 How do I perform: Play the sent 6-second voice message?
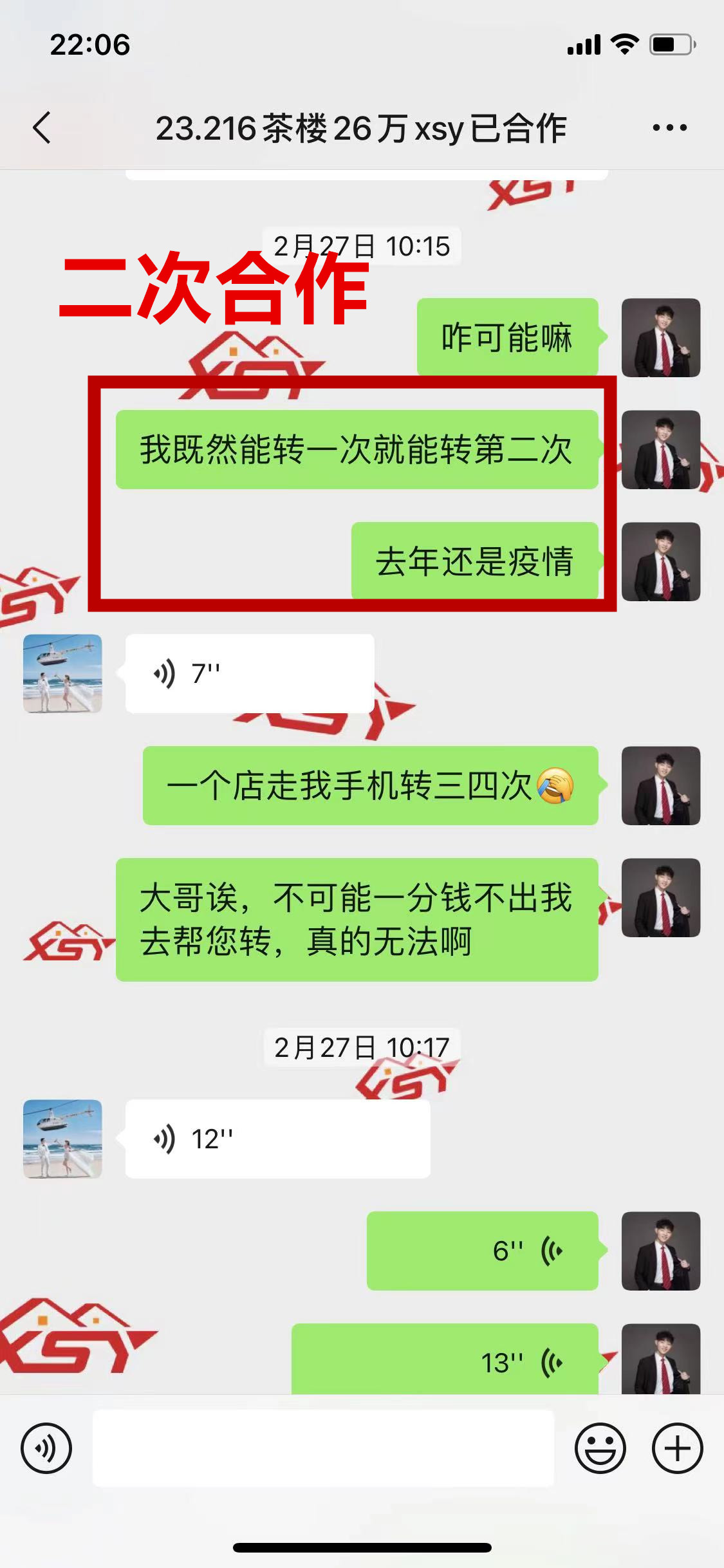coord(482,1251)
